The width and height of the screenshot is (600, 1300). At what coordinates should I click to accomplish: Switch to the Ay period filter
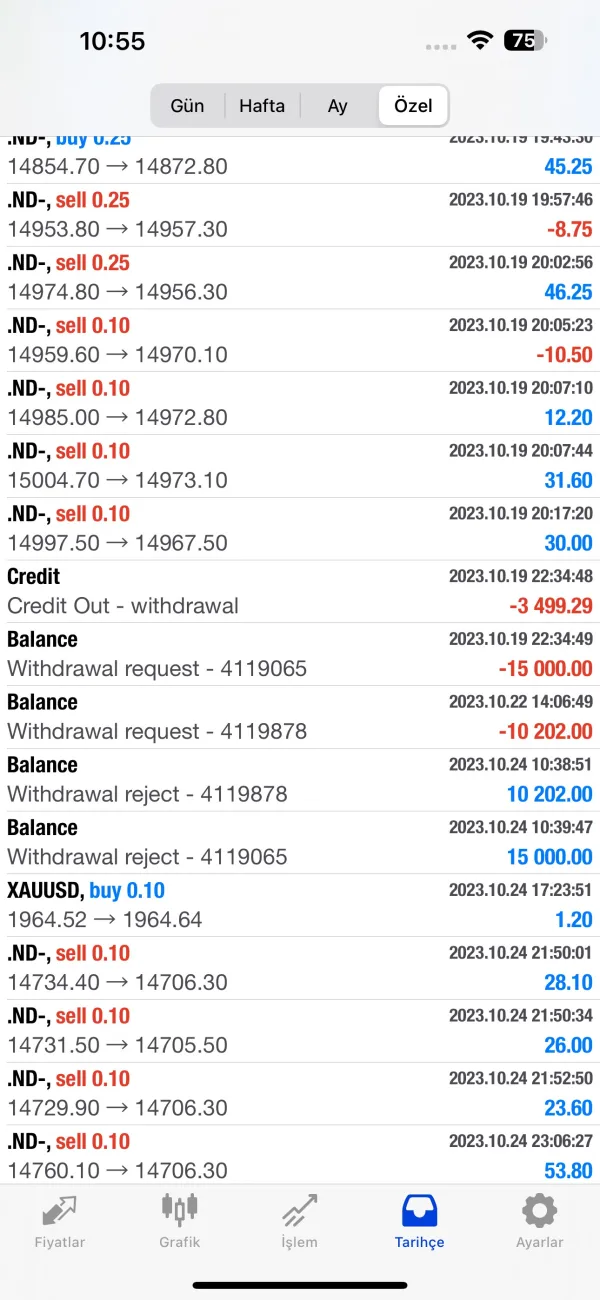(338, 106)
